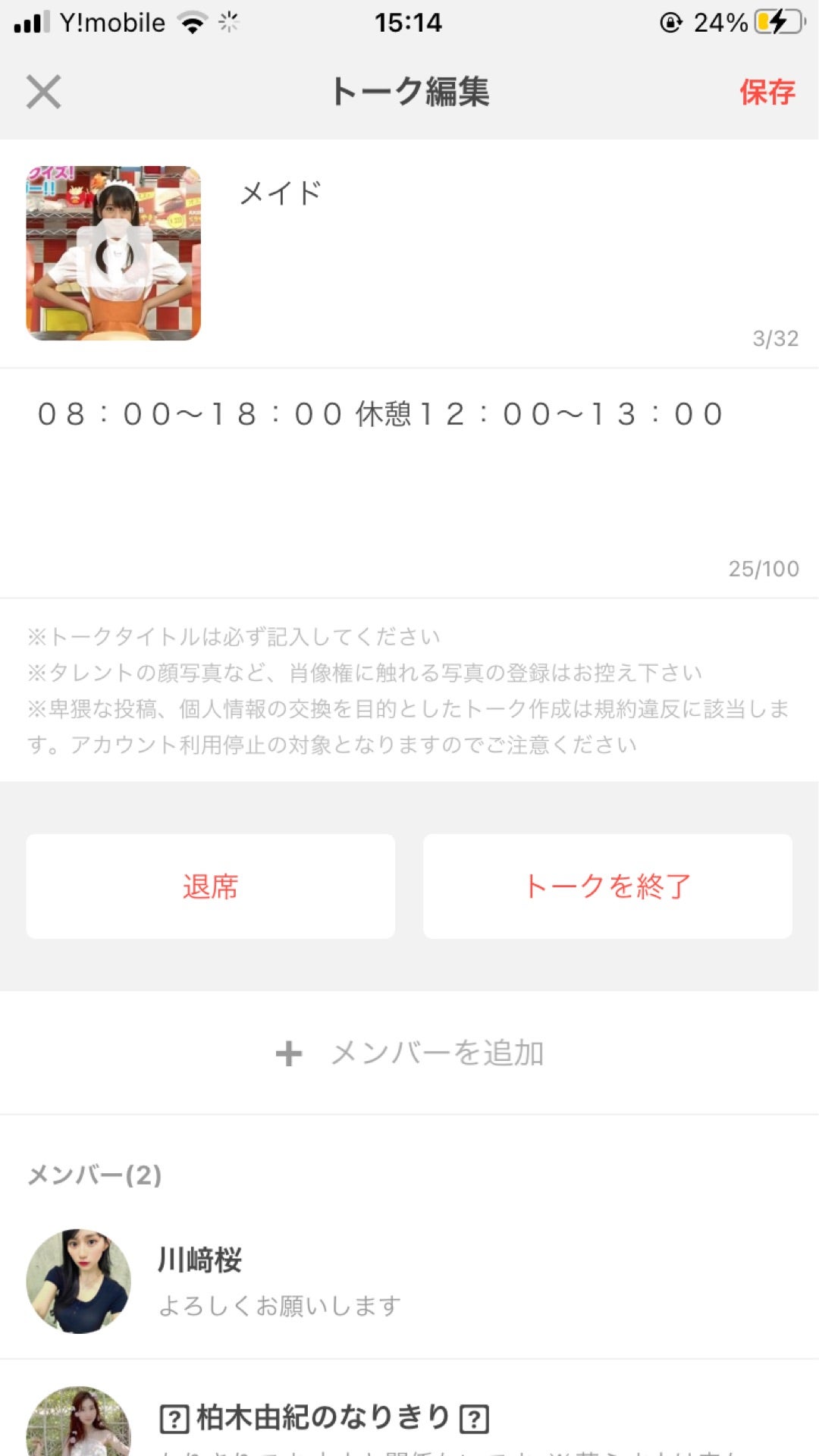This screenshot has width=819, height=1456.
Task: Open 川﨑桜's profile picture
Action: tap(78, 1279)
